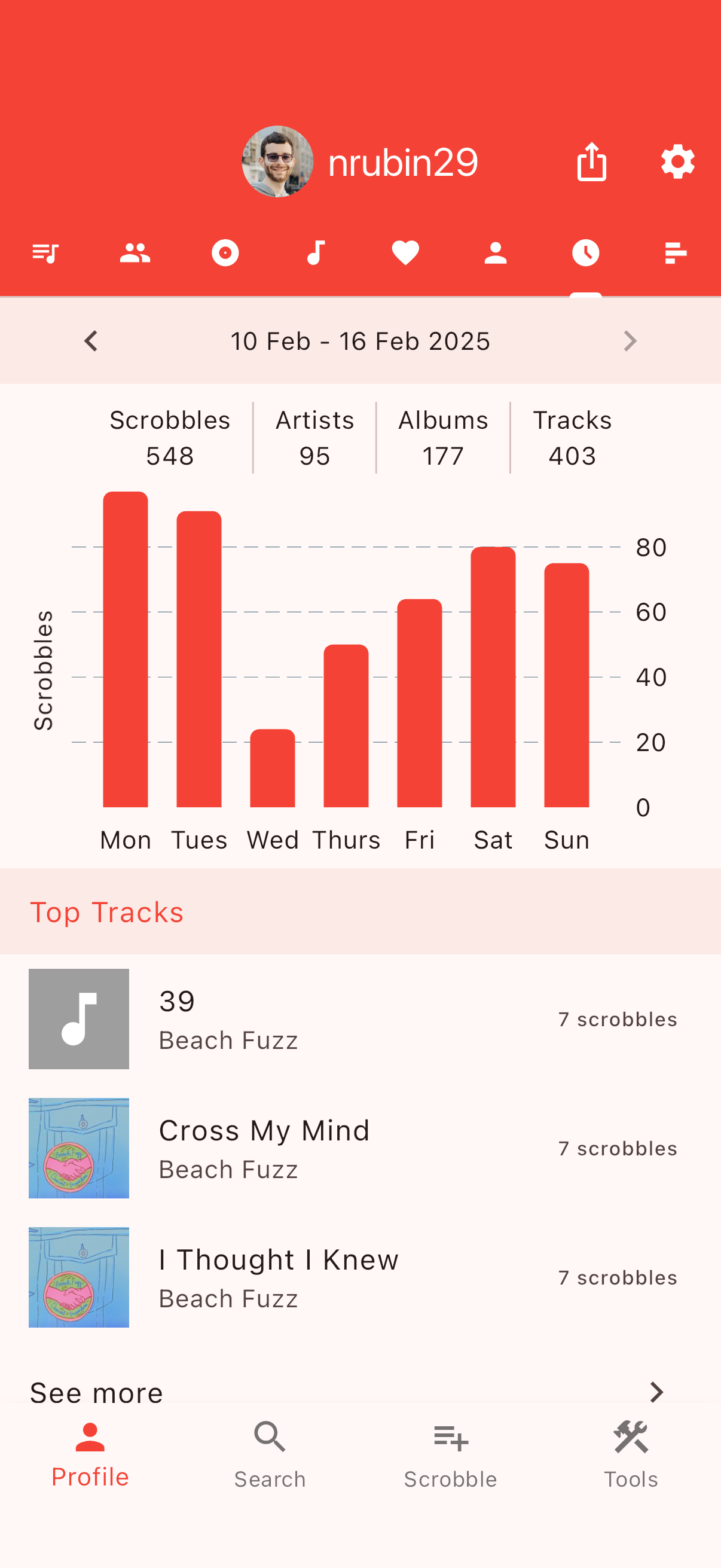Open settings with the gear icon
This screenshot has height=1568, width=721.
(677, 162)
